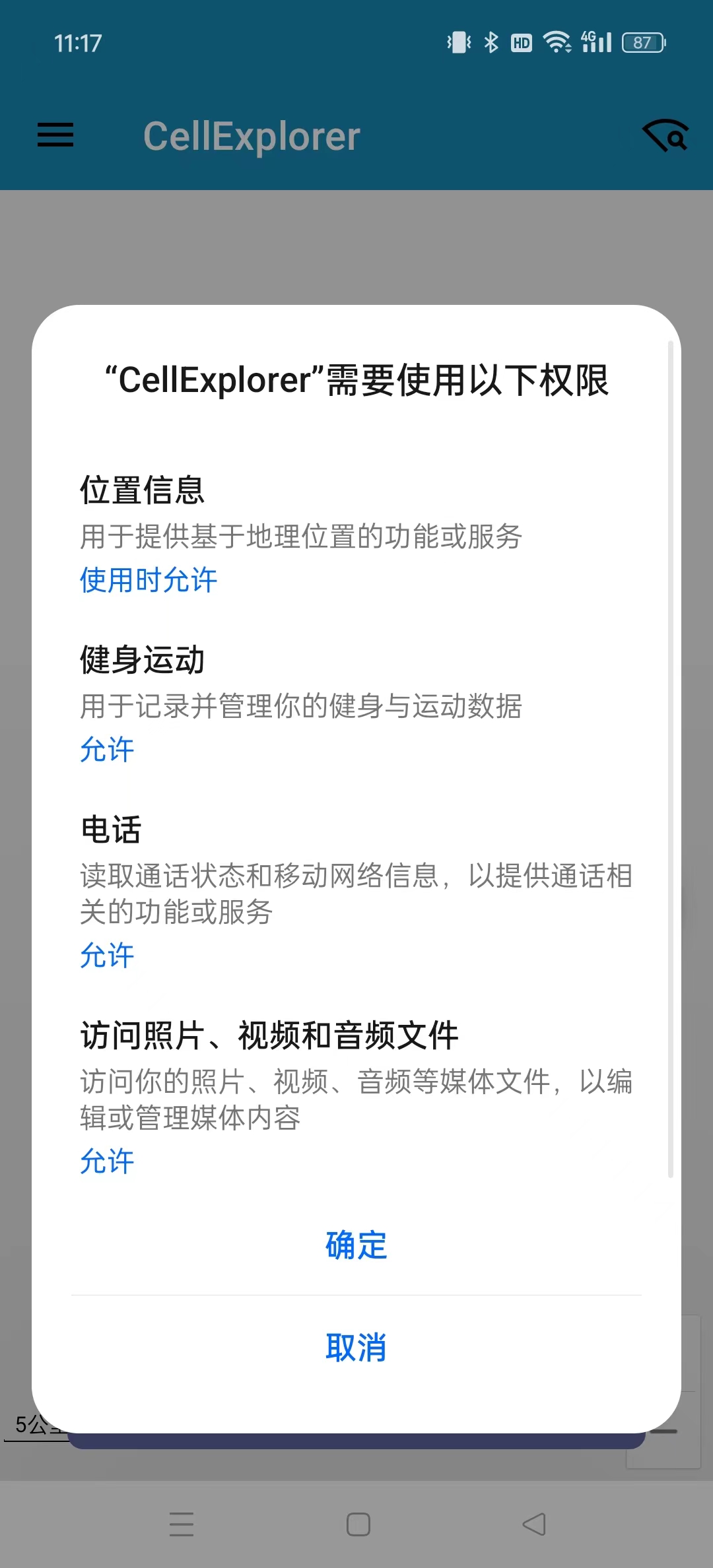The image size is (713, 1568).
Task: Change the 位置信息 setting 使用时允许
Action: pos(149,580)
